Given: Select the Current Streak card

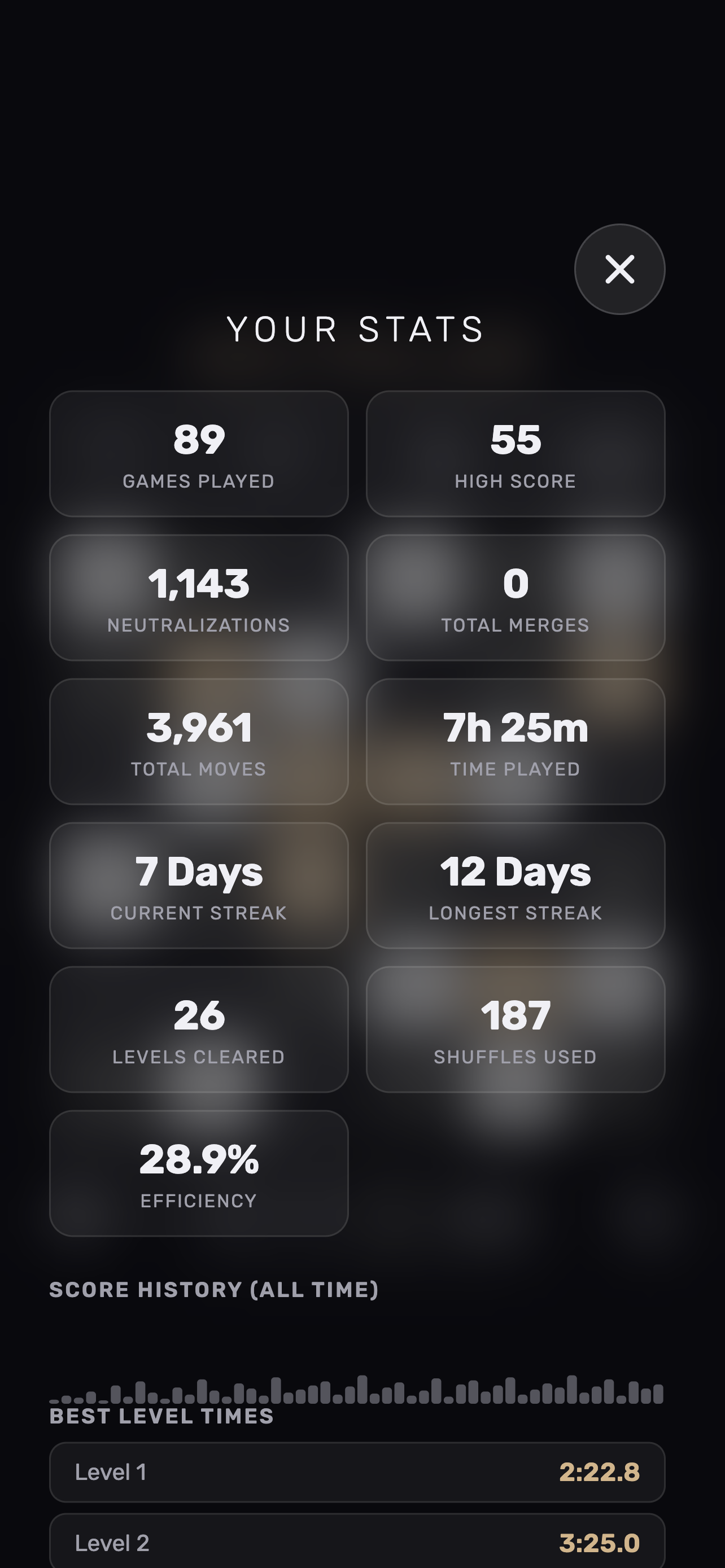Looking at the screenshot, I should click(x=198, y=886).
